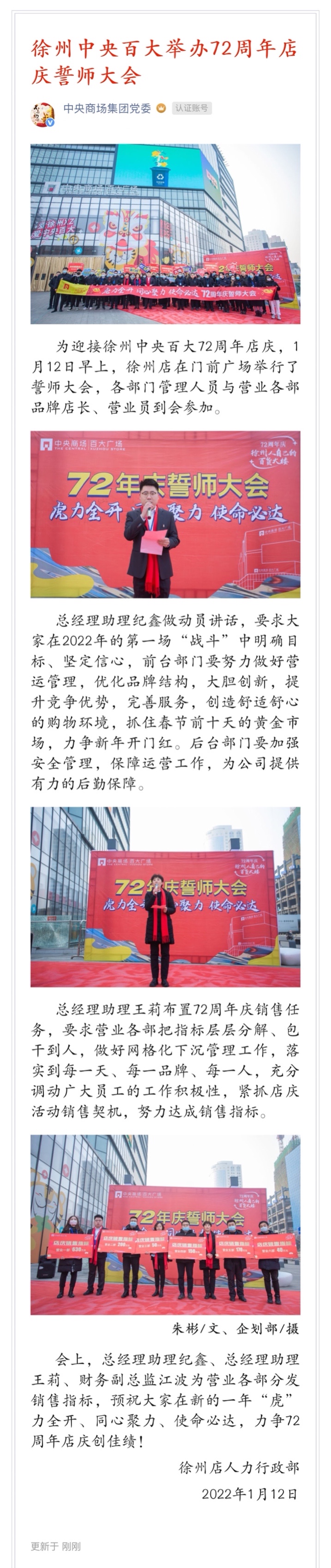The height and width of the screenshot is (1568, 331).
Task: Tap the 认证账号 badge
Action: (x=192, y=108)
